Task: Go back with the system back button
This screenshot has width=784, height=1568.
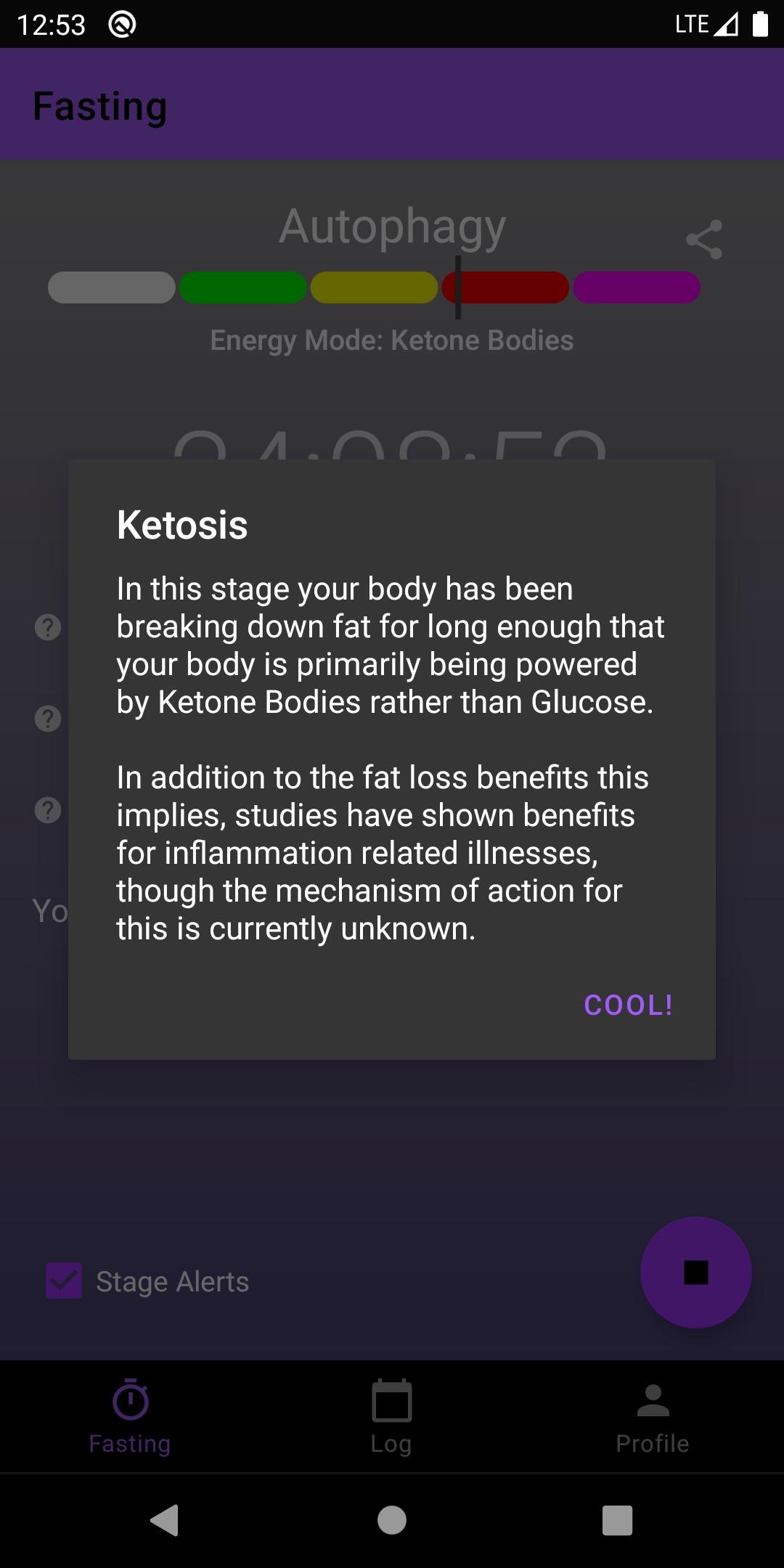Action: click(165, 1520)
